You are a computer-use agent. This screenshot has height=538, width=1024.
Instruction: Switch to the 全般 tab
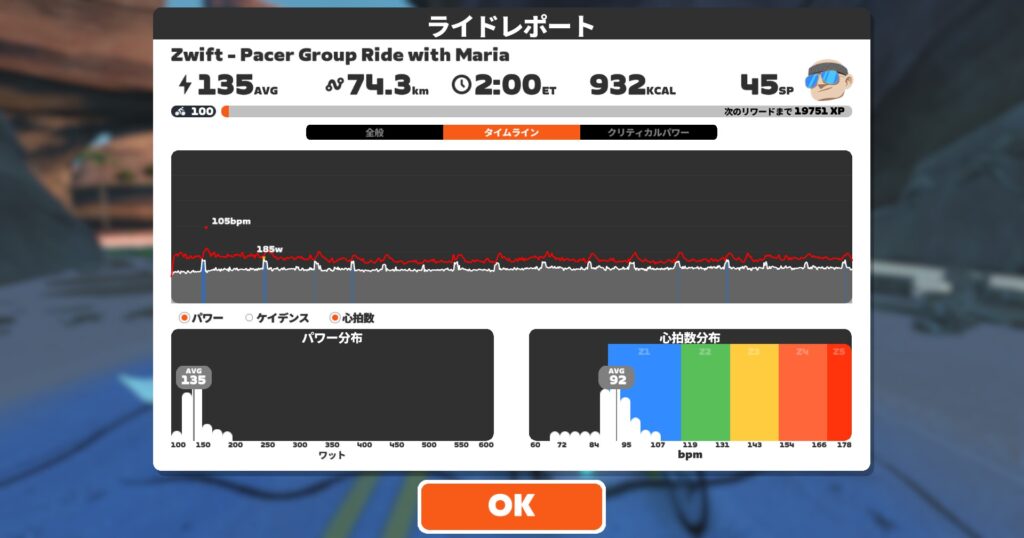pyautogui.click(x=374, y=132)
